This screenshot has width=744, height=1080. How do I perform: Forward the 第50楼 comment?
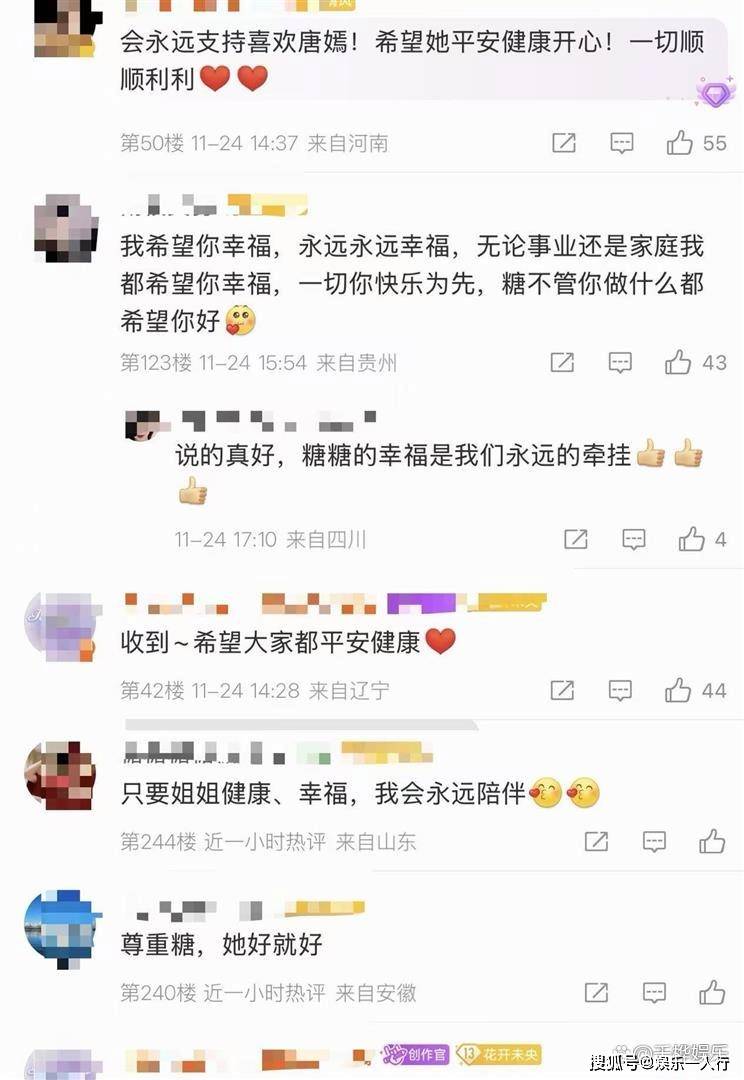tap(564, 143)
